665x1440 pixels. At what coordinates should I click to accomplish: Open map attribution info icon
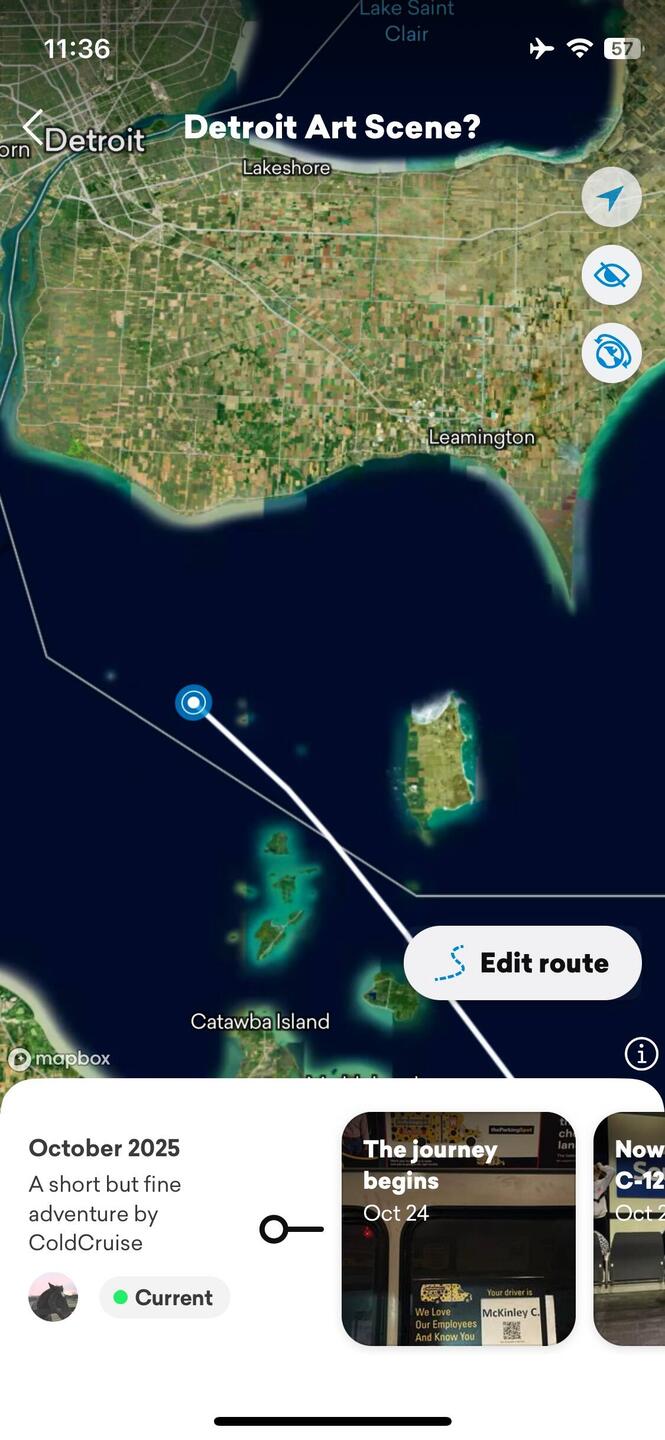[x=641, y=1053]
